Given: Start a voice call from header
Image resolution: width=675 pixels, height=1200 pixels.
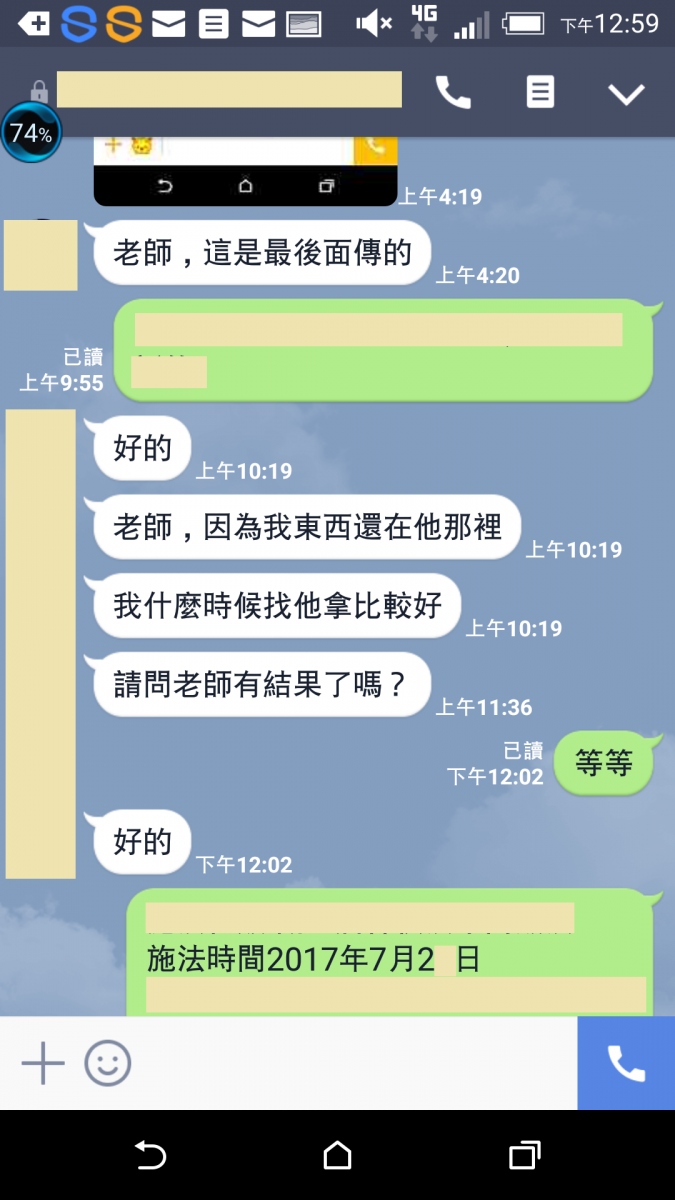Looking at the screenshot, I should coord(453,93).
